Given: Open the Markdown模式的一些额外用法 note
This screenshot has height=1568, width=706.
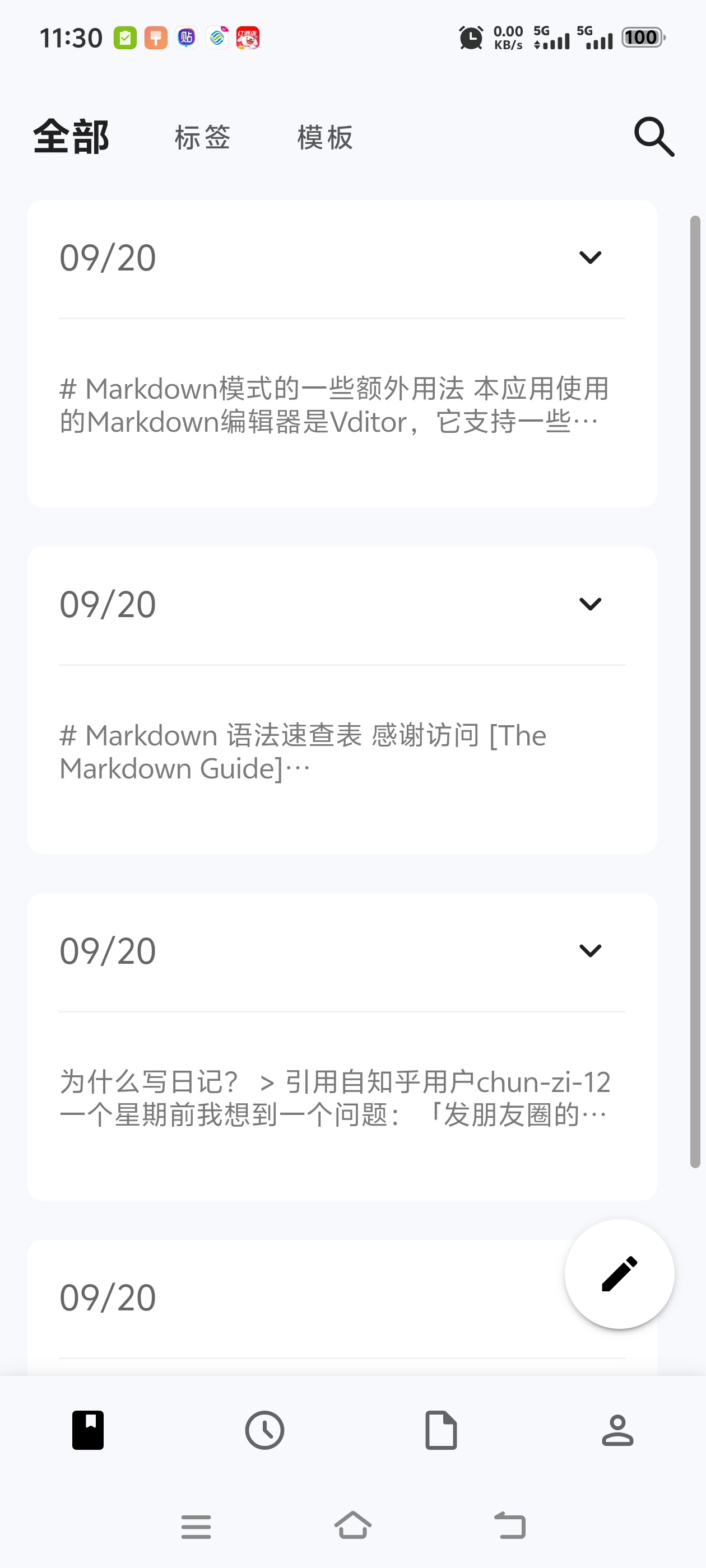Looking at the screenshot, I should [x=335, y=405].
